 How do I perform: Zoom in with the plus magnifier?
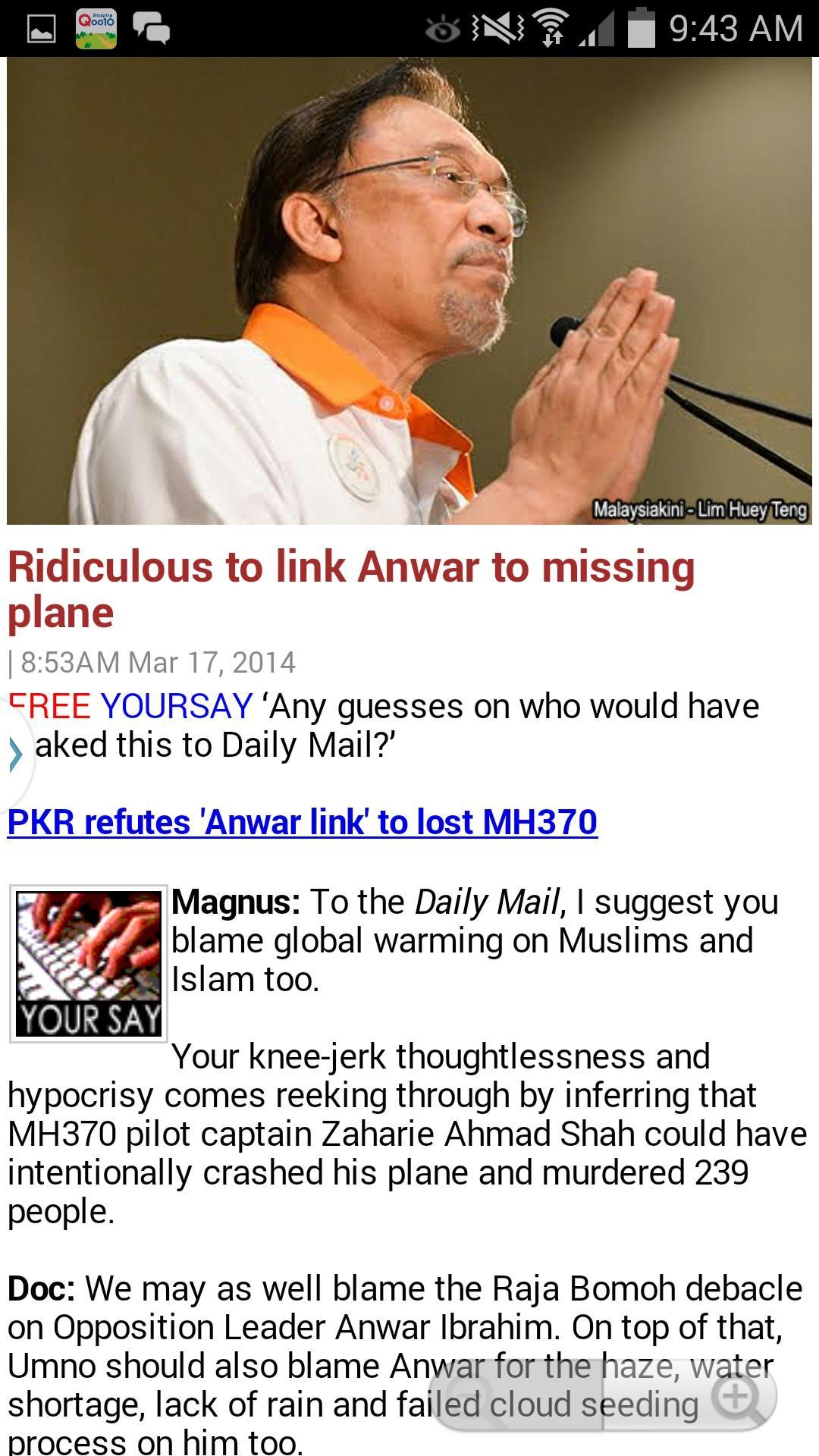click(x=734, y=1396)
